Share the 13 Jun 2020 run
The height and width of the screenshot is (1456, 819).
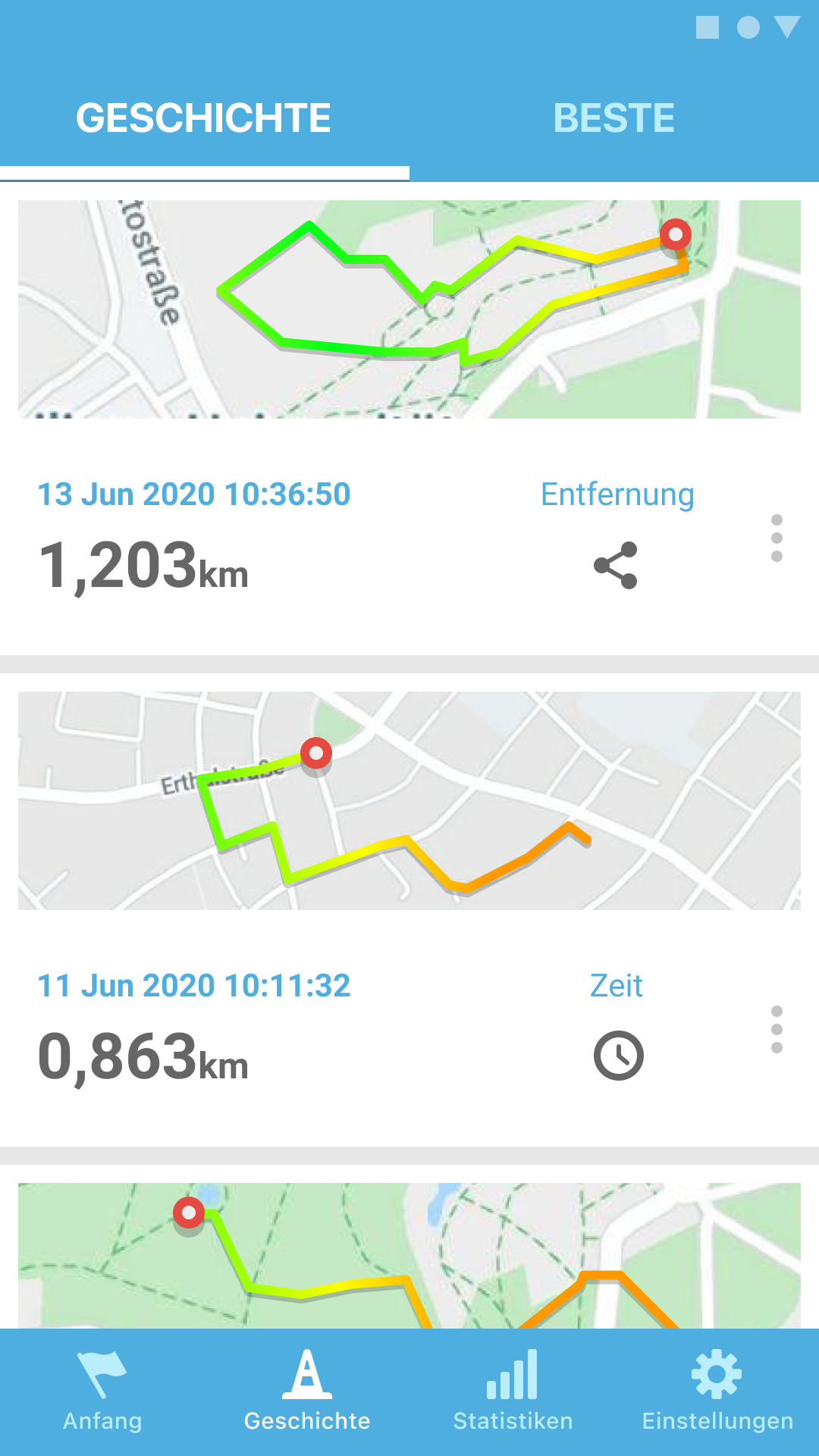pos(616,565)
